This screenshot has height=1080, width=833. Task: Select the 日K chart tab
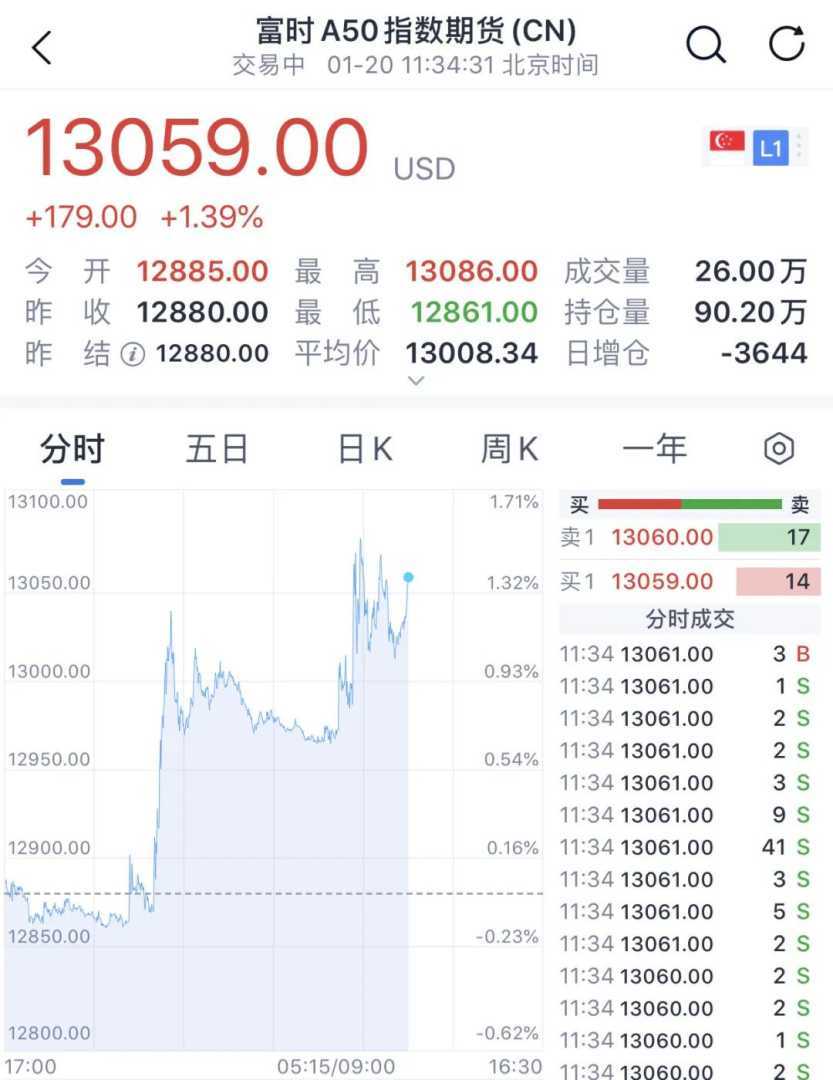365,449
